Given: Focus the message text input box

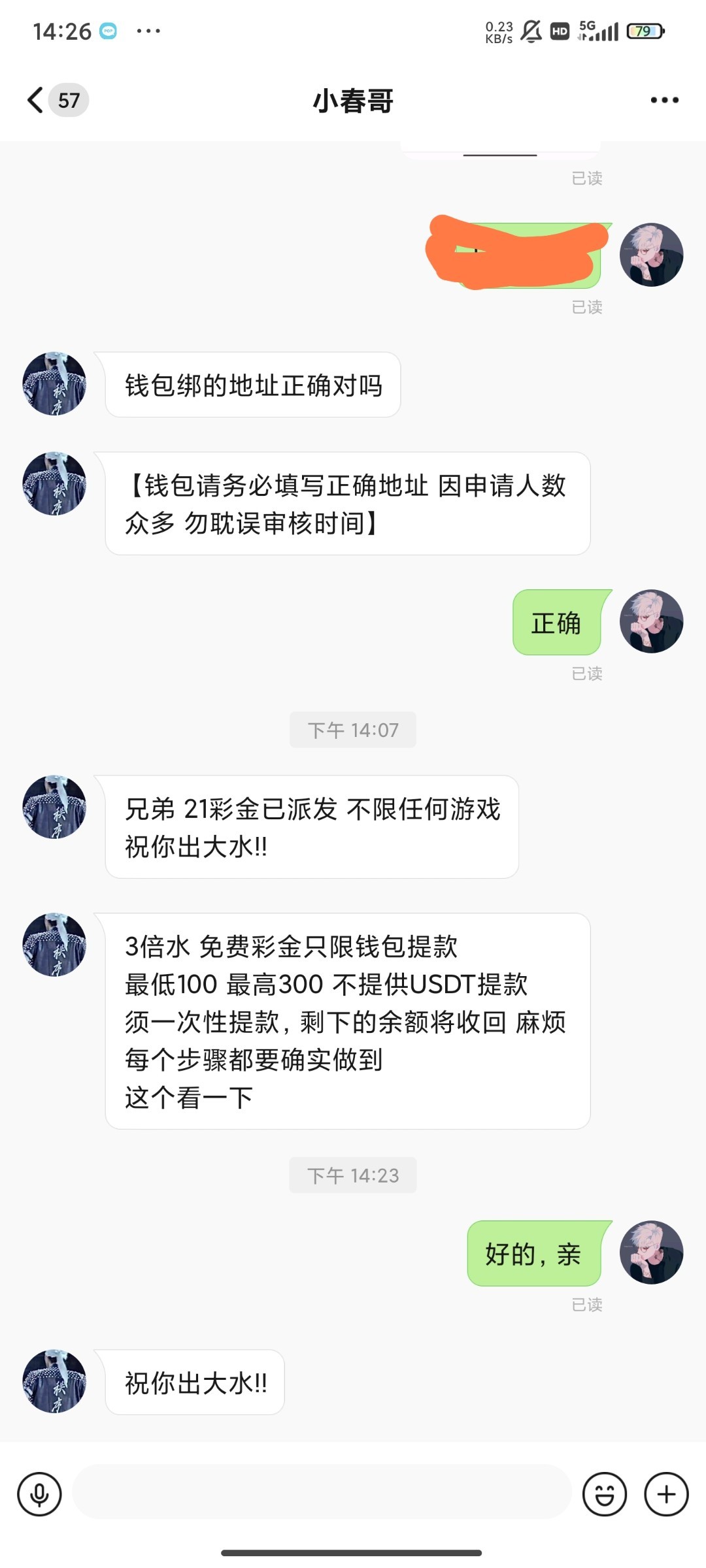Looking at the screenshot, I should coord(322,1494).
